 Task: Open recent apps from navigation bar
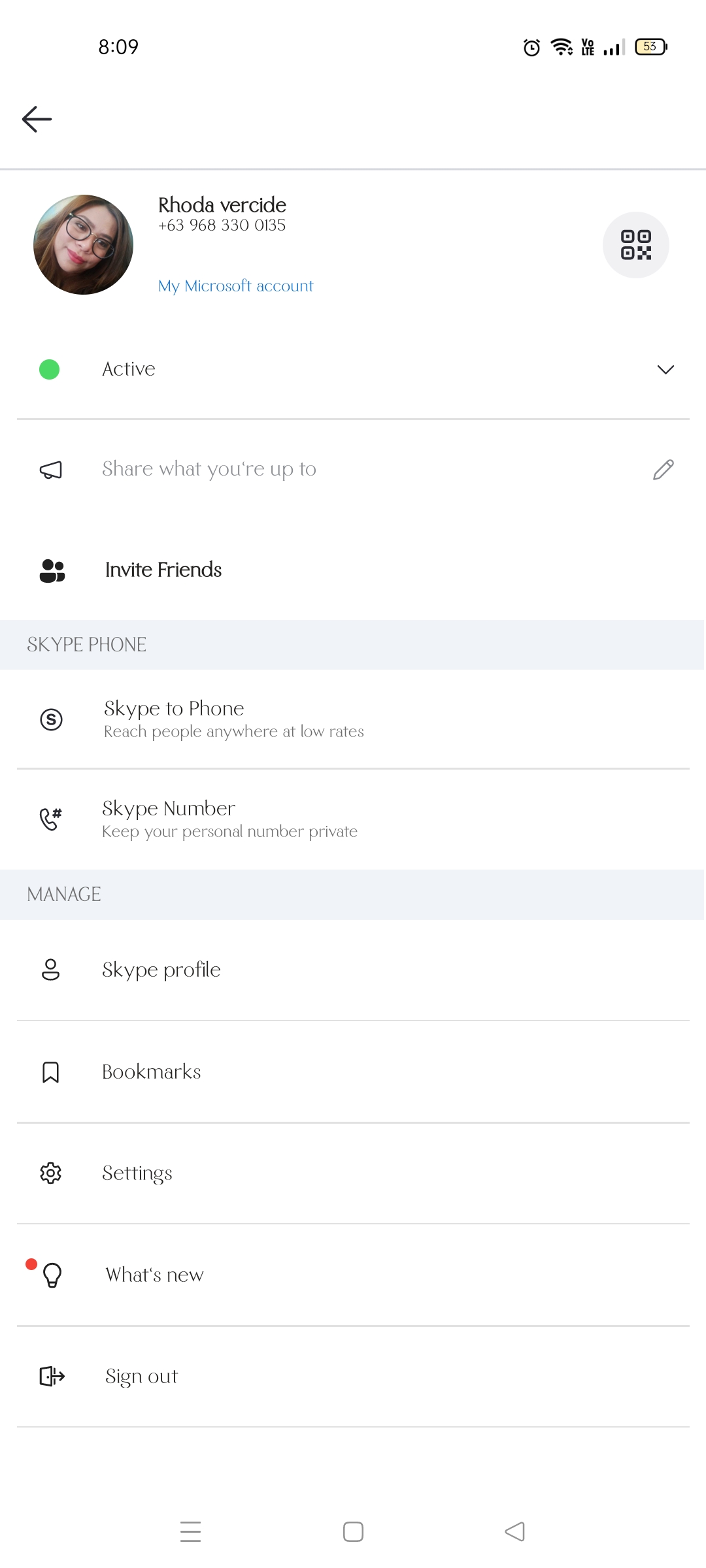(x=190, y=1531)
